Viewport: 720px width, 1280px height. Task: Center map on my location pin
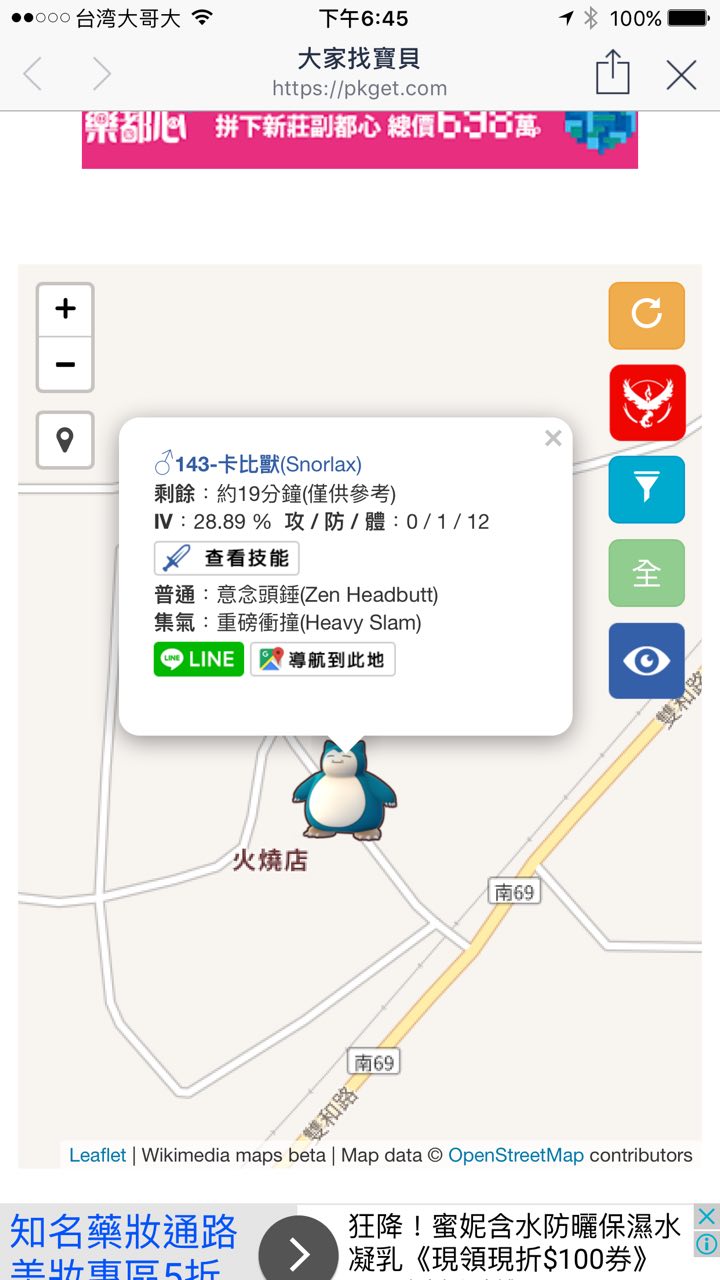65,440
